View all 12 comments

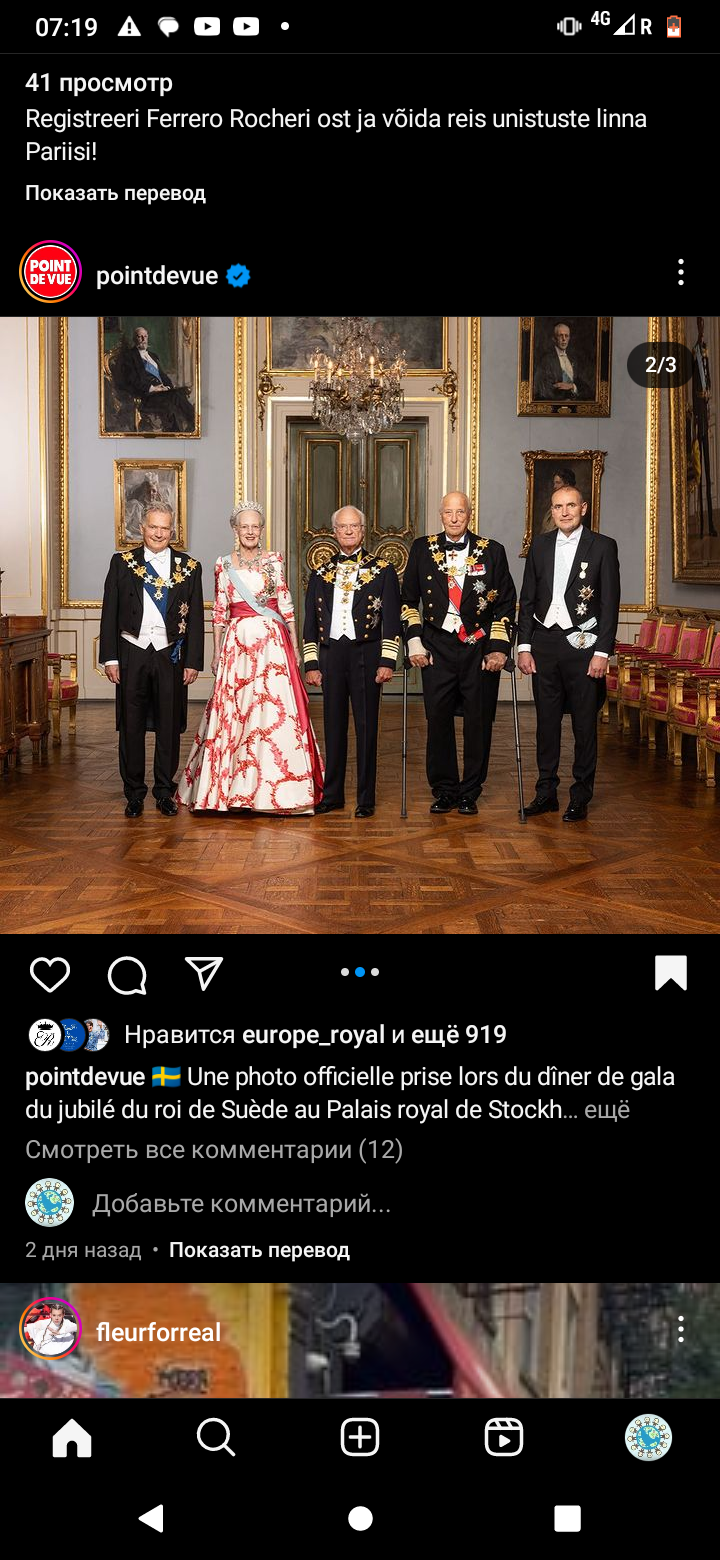tap(214, 1150)
